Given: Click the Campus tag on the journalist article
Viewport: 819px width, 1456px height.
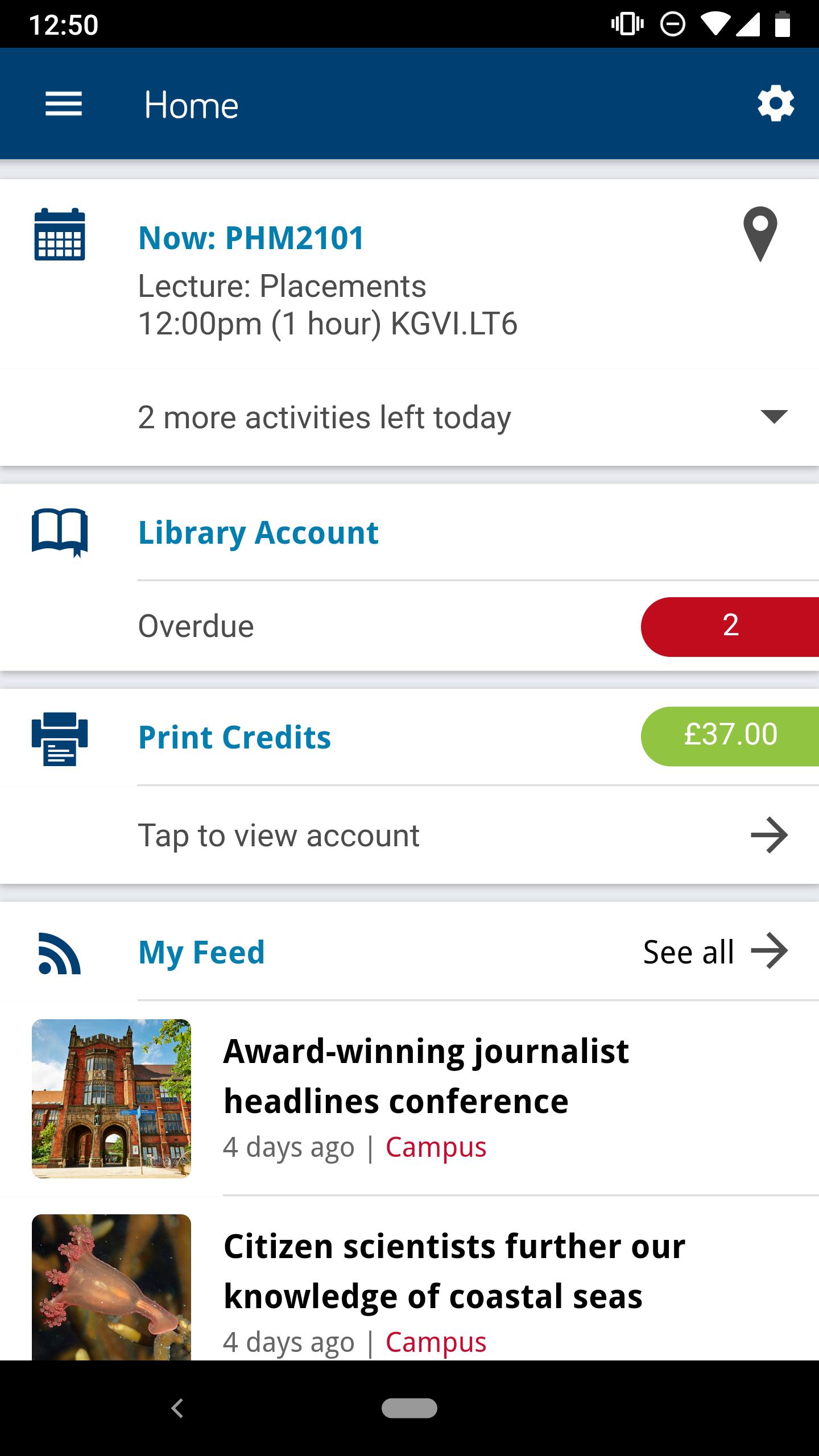Looking at the screenshot, I should [x=436, y=1148].
